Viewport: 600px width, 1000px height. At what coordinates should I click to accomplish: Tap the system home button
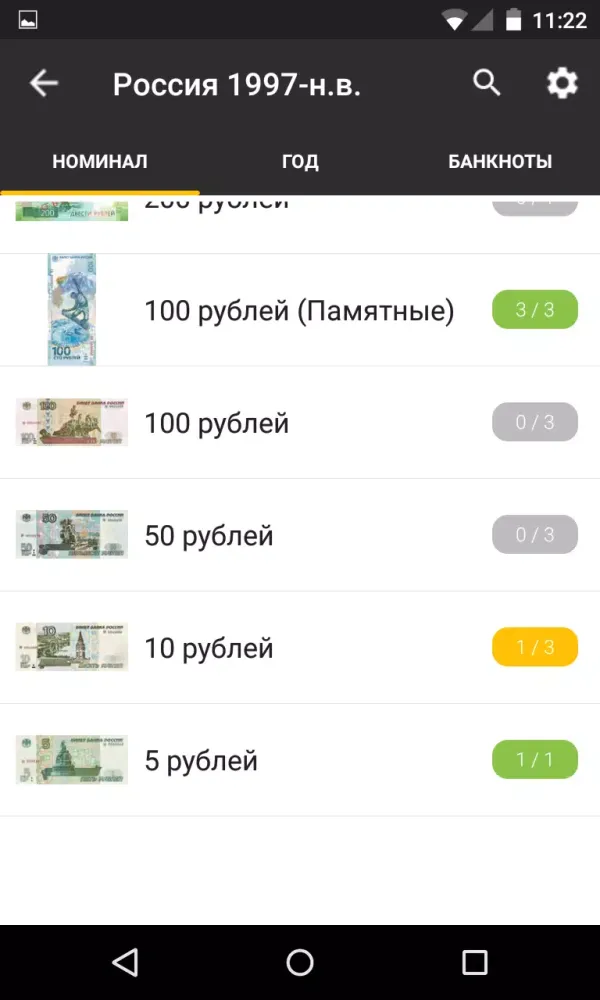pos(300,962)
